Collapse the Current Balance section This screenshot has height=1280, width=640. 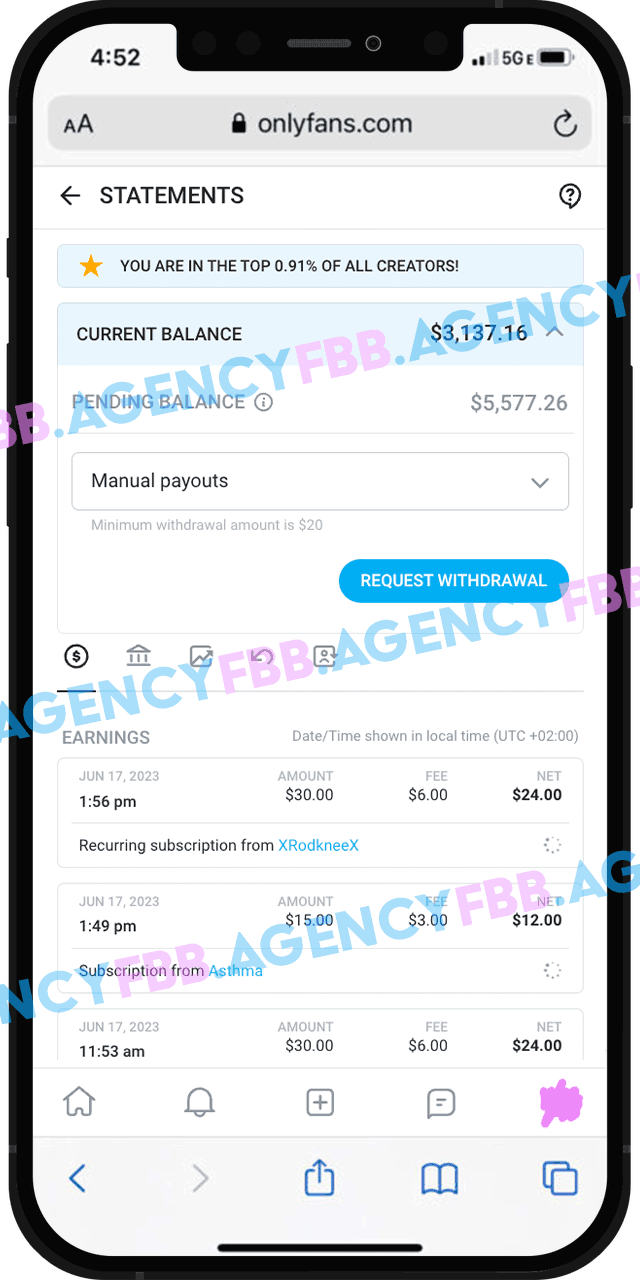pyautogui.click(x=555, y=332)
